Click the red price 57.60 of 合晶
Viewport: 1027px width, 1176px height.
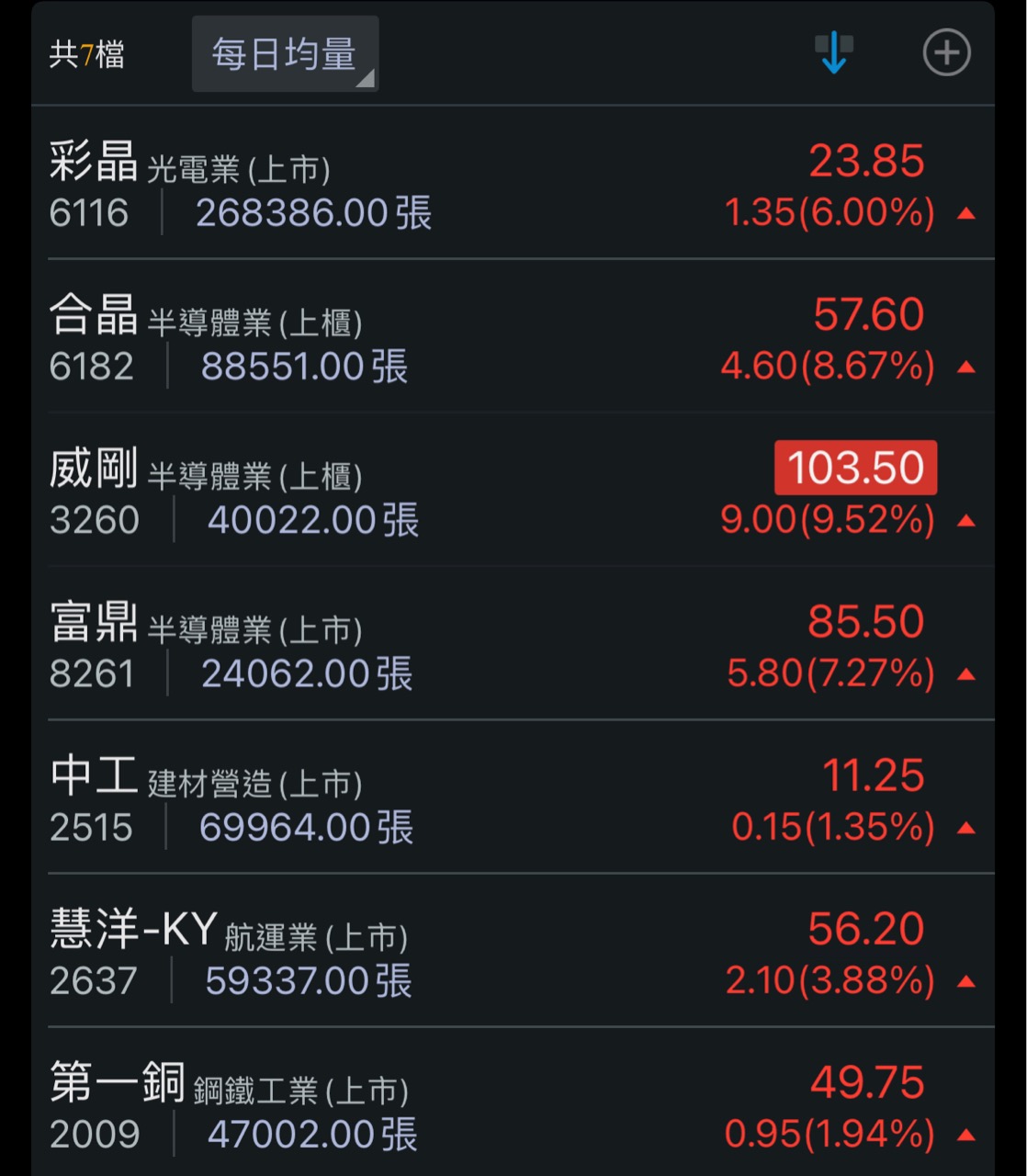[867, 313]
